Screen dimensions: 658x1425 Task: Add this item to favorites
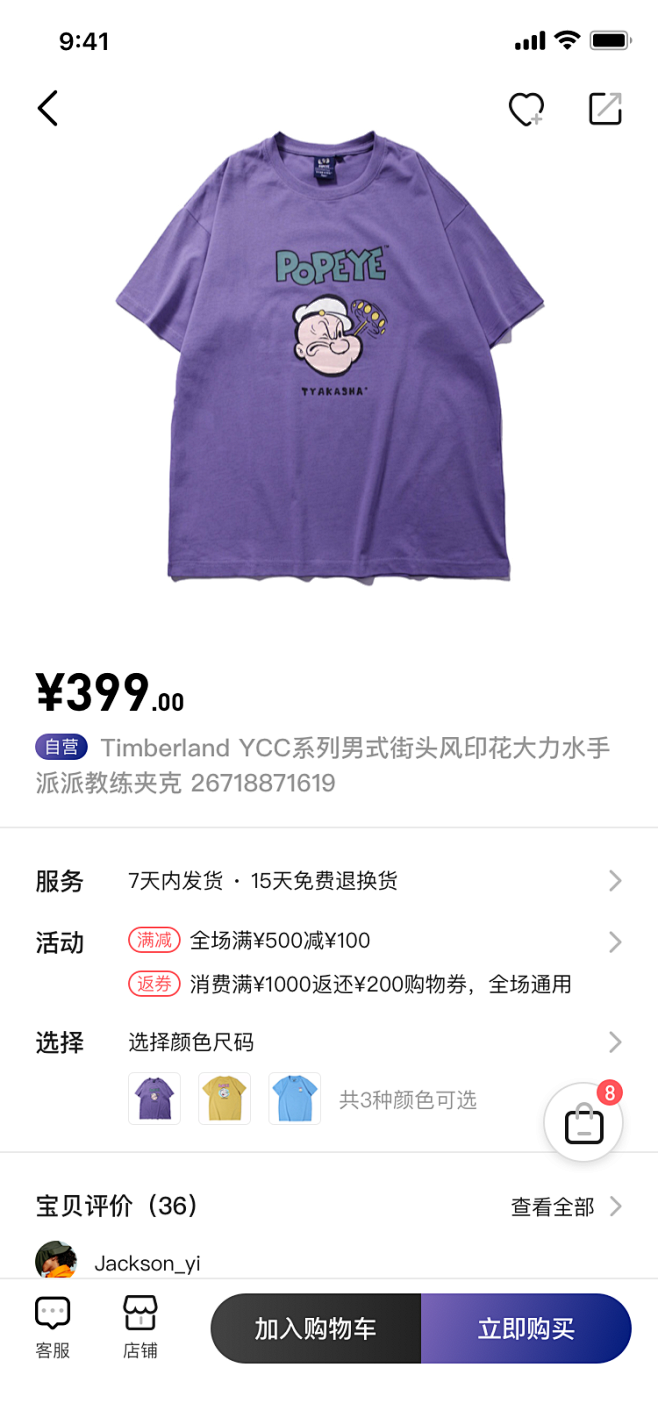(525, 108)
